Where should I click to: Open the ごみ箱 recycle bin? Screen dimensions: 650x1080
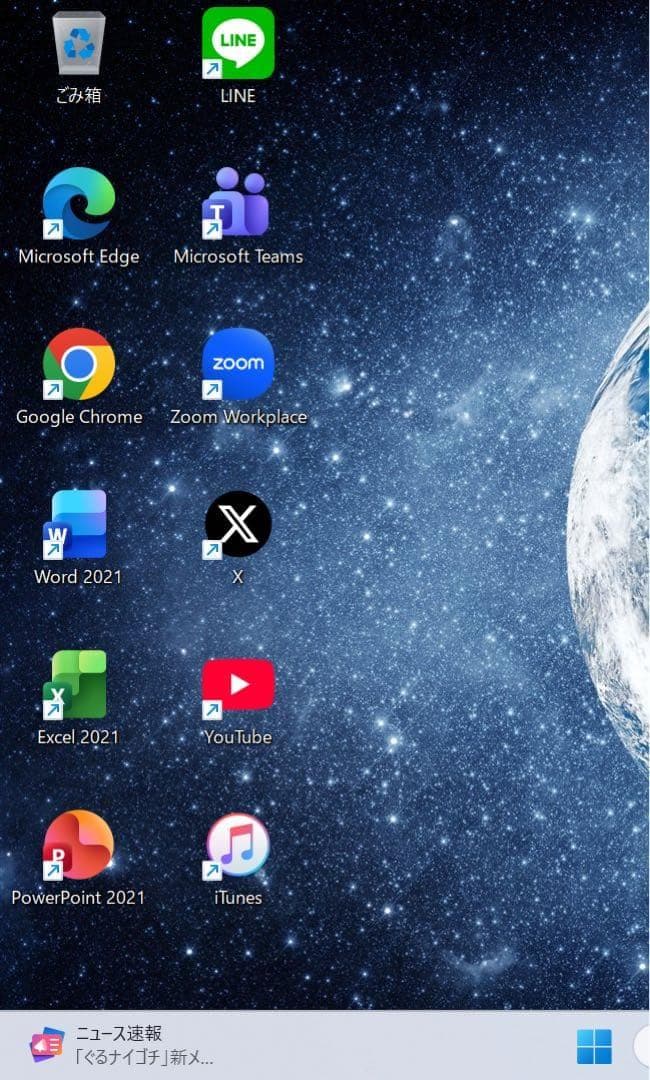point(79,44)
